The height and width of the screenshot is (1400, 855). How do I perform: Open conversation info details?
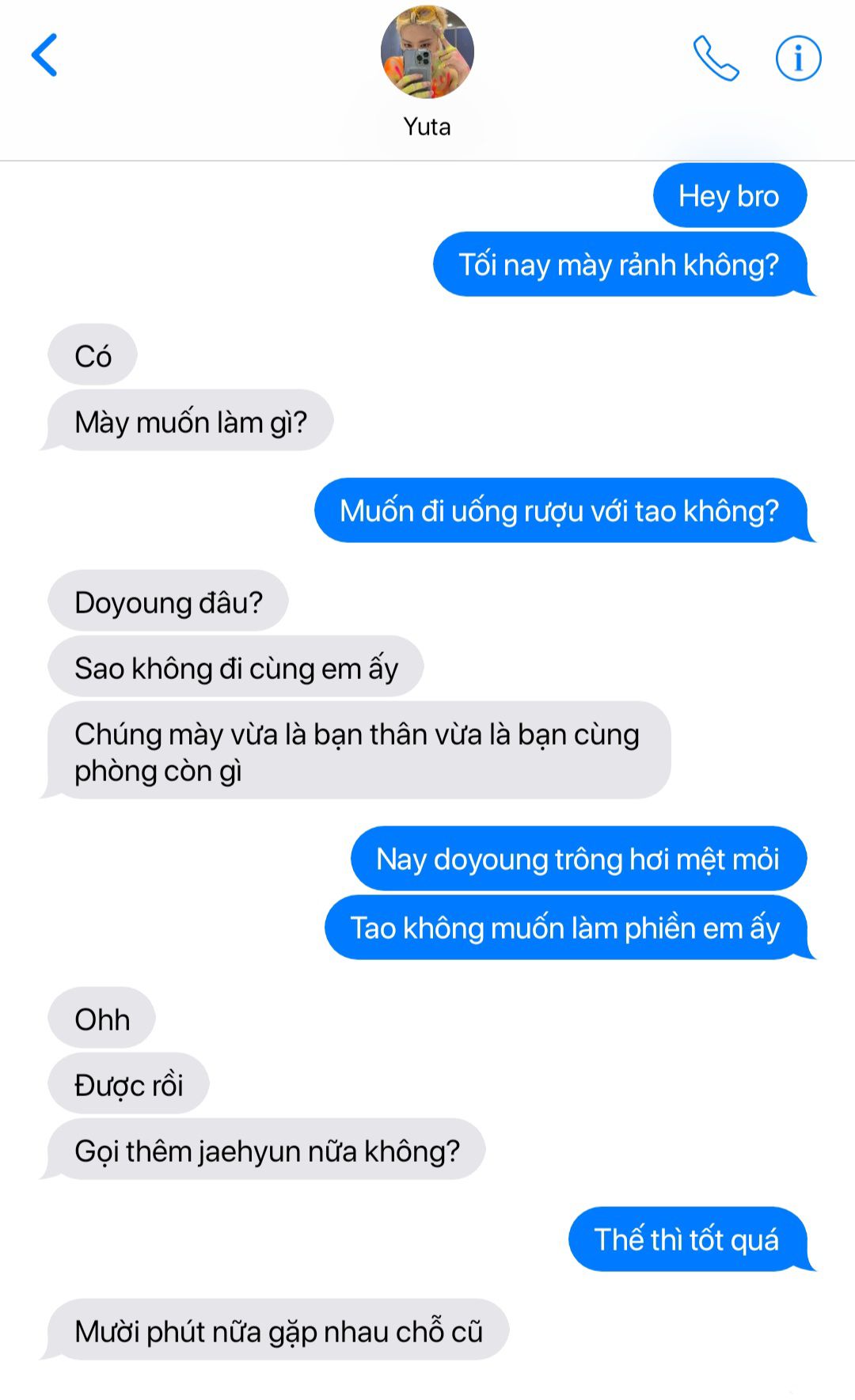[798, 58]
